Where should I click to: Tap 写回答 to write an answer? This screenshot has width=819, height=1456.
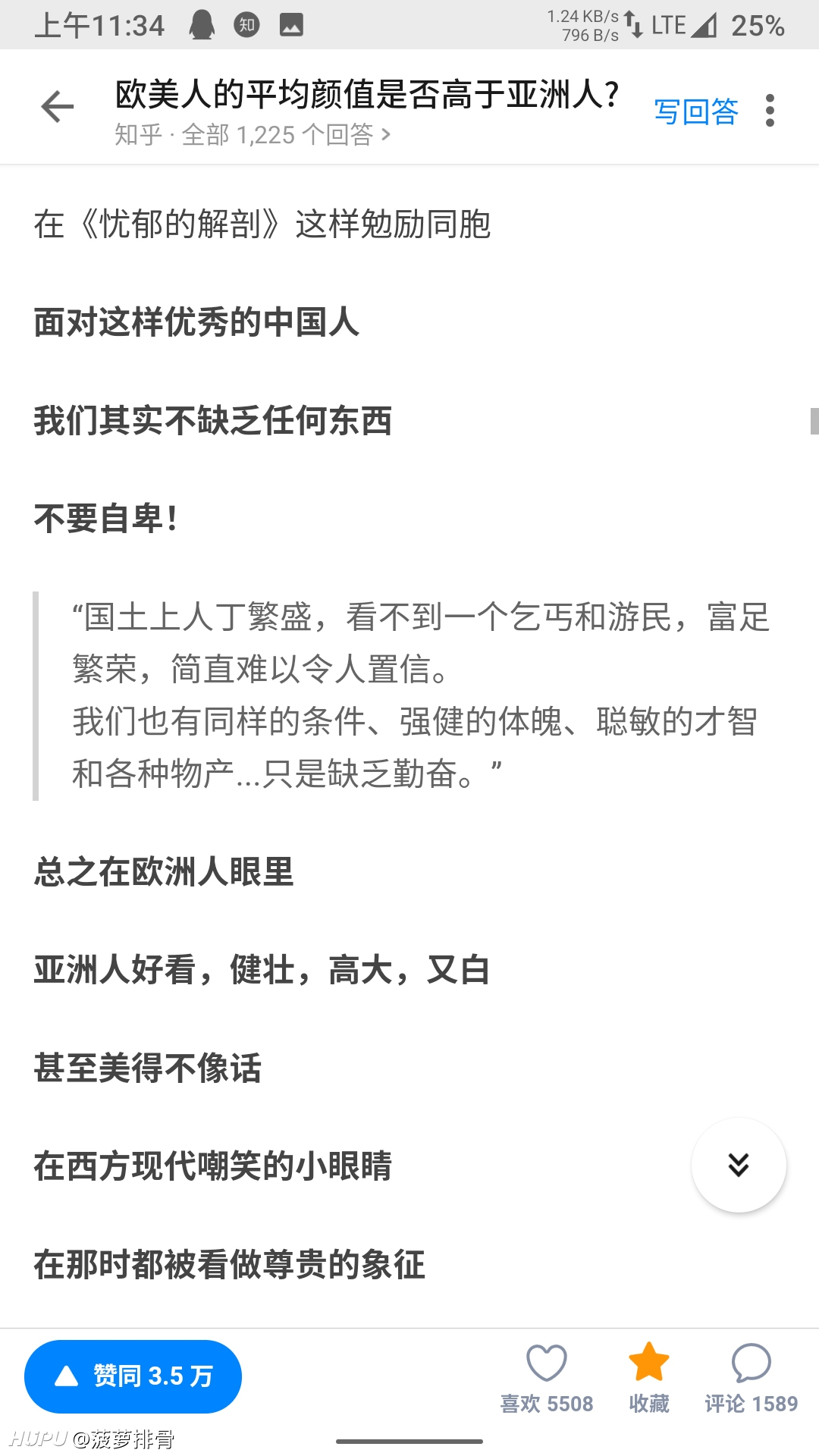tap(696, 111)
